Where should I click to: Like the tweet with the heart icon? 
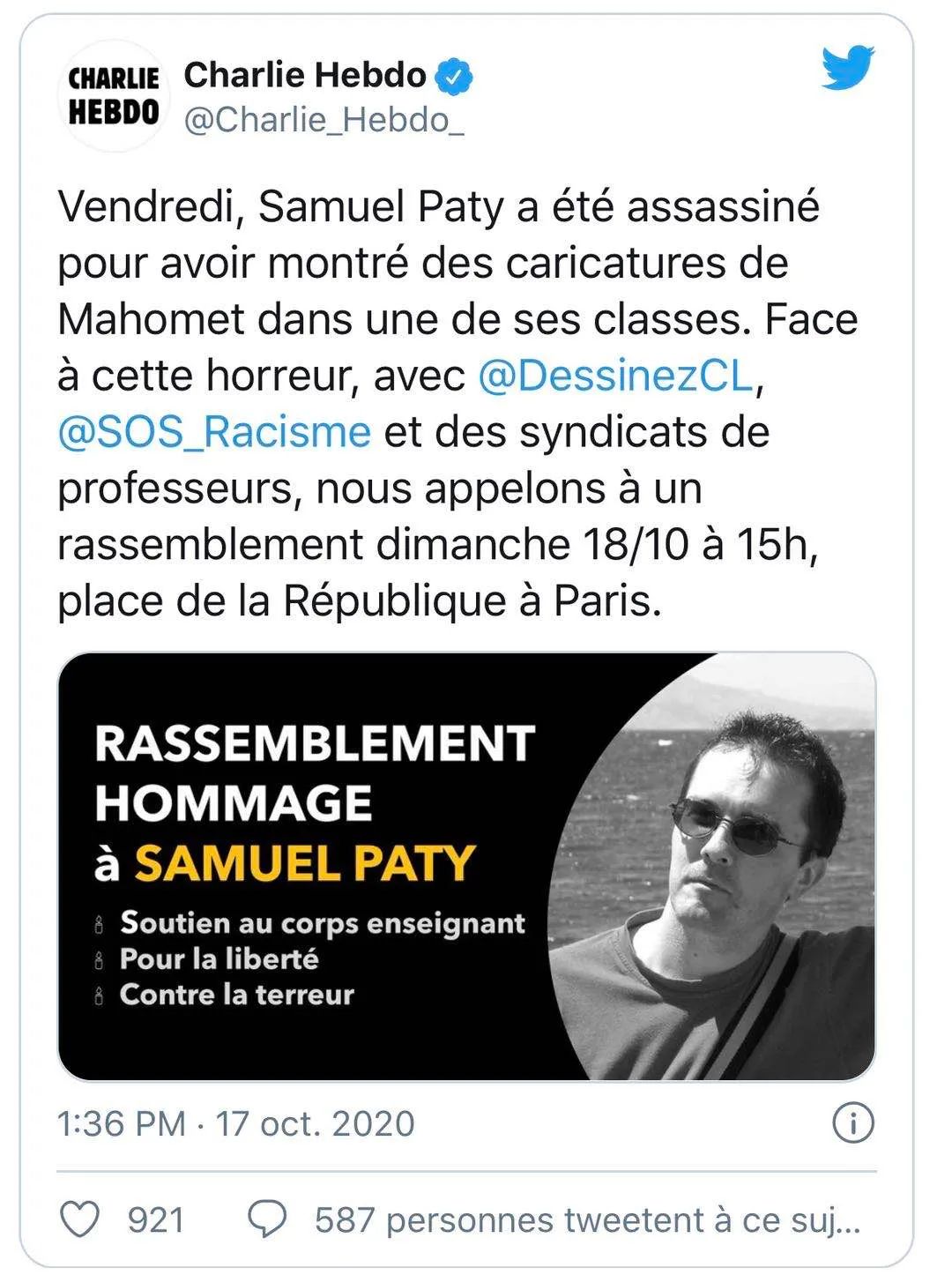coord(80,1220)
